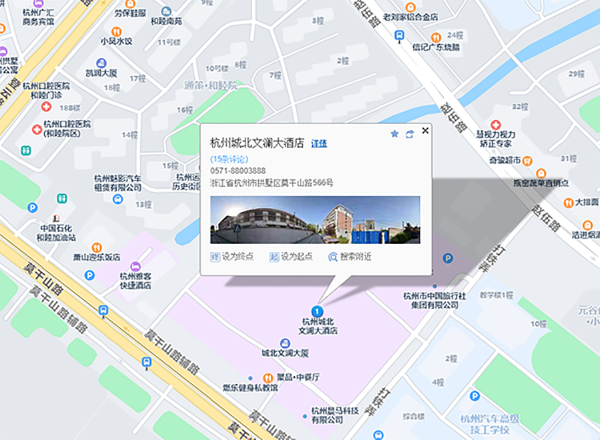Search nearby with 搜索附近
The image size is (600, 440).
pyautogui.click(x=349, y=257)
